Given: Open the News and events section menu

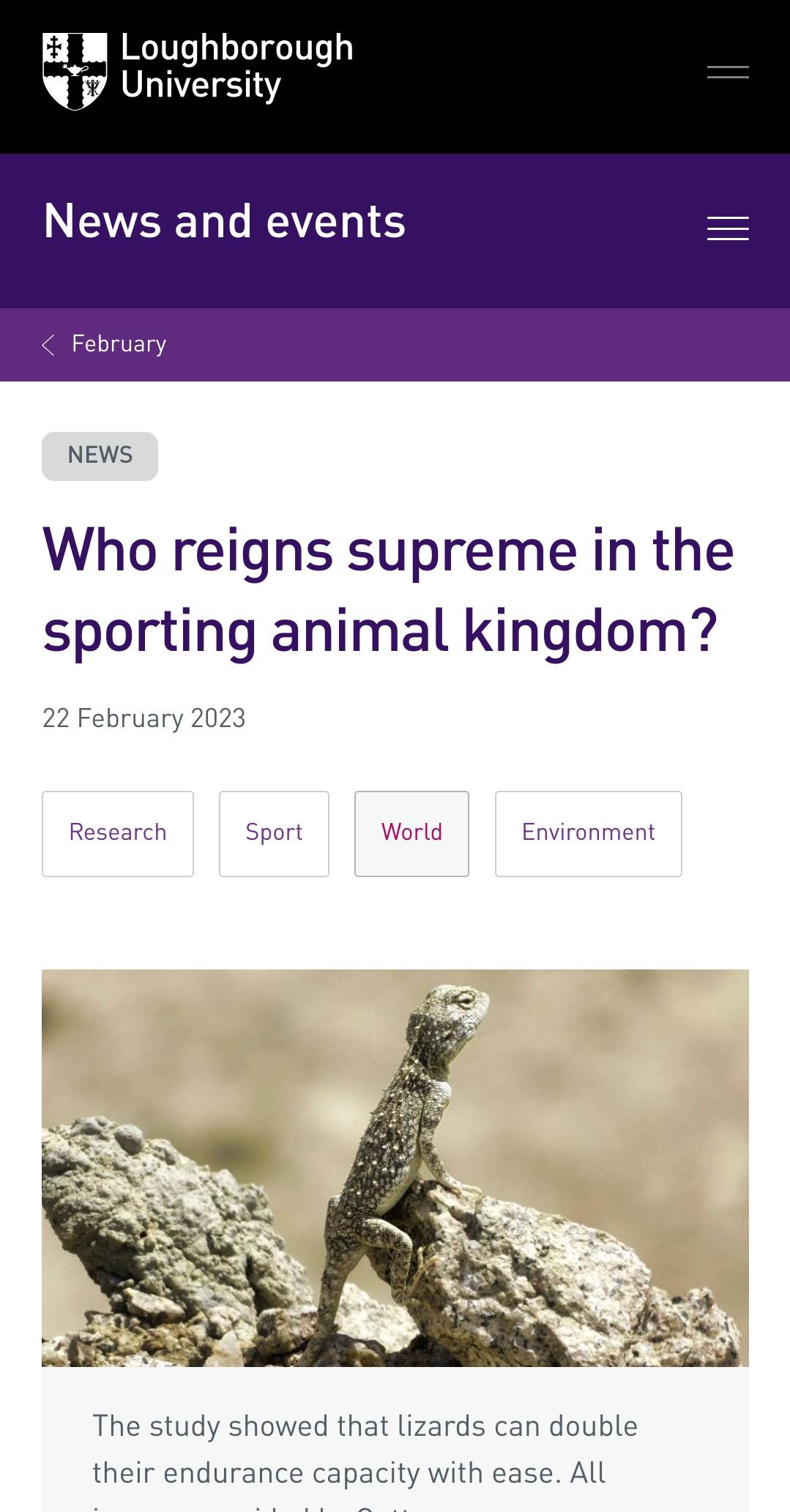Looking at the screenshot, I should [x=727, y=228].
